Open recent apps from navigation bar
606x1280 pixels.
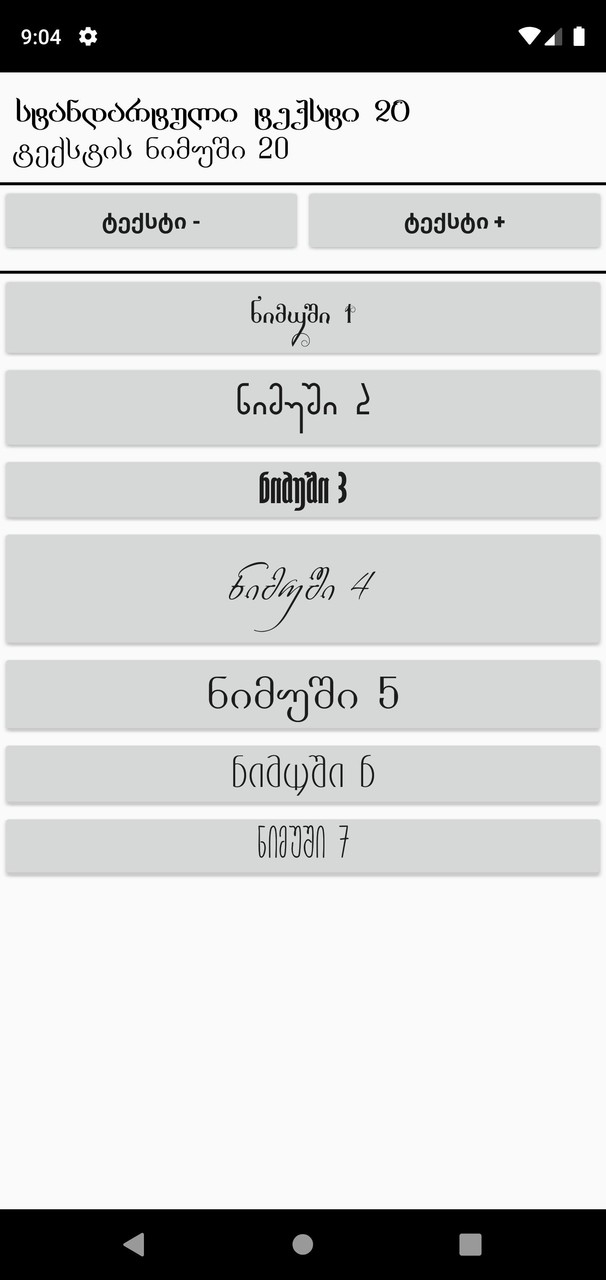[x=470, y=1244]
